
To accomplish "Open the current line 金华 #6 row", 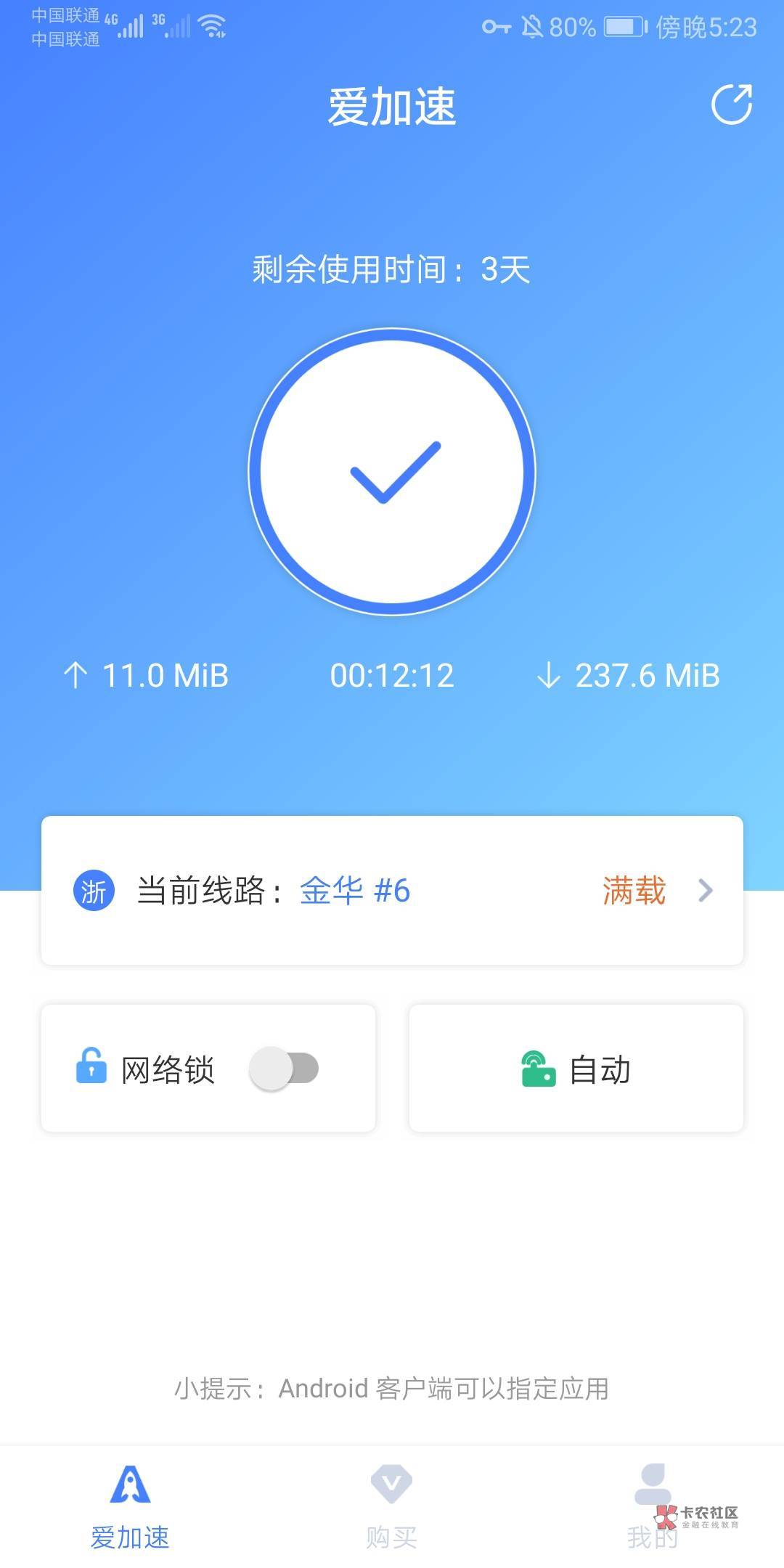I will 392,891.
